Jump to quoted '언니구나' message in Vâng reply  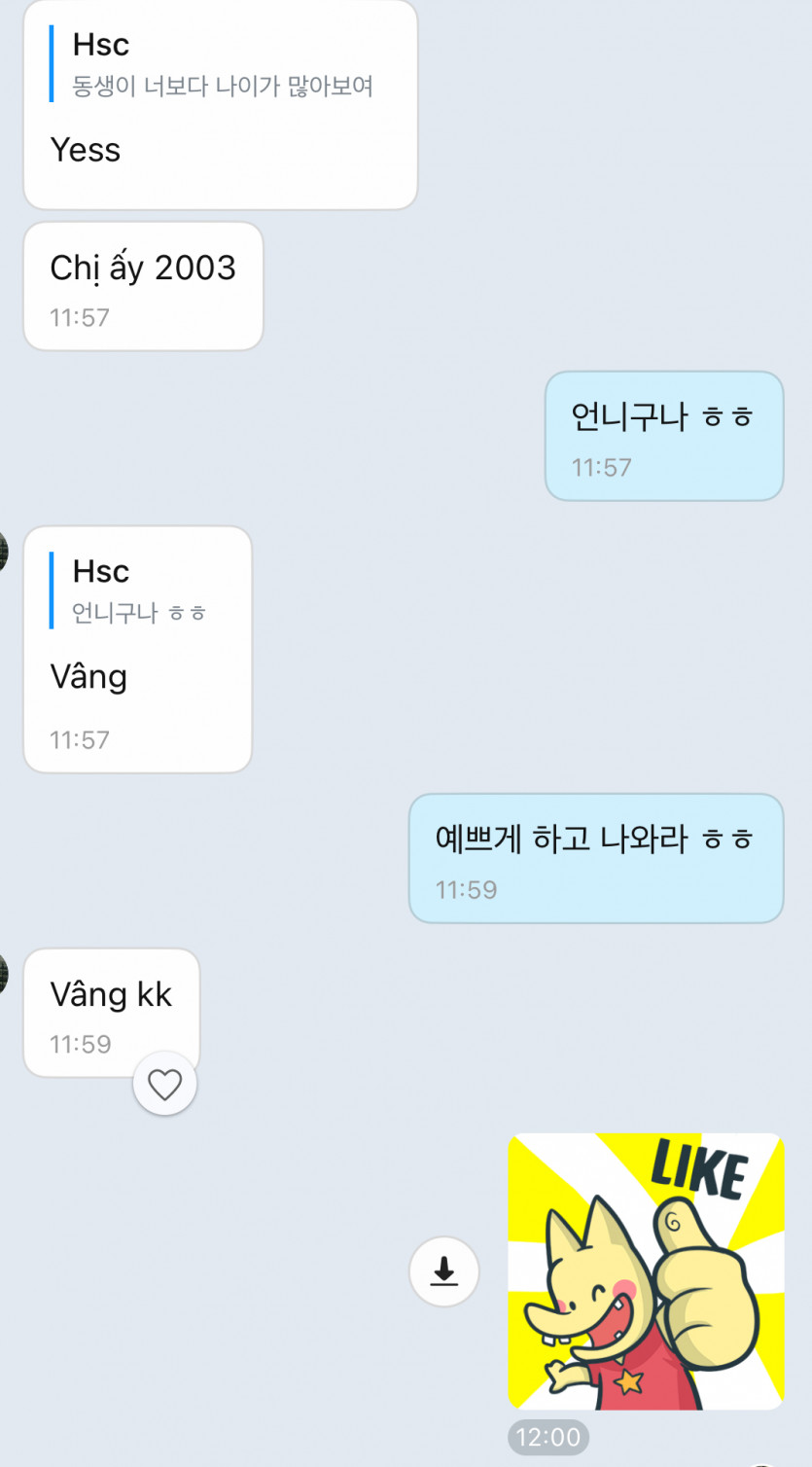pyautogui.click(x=138, y=591)
